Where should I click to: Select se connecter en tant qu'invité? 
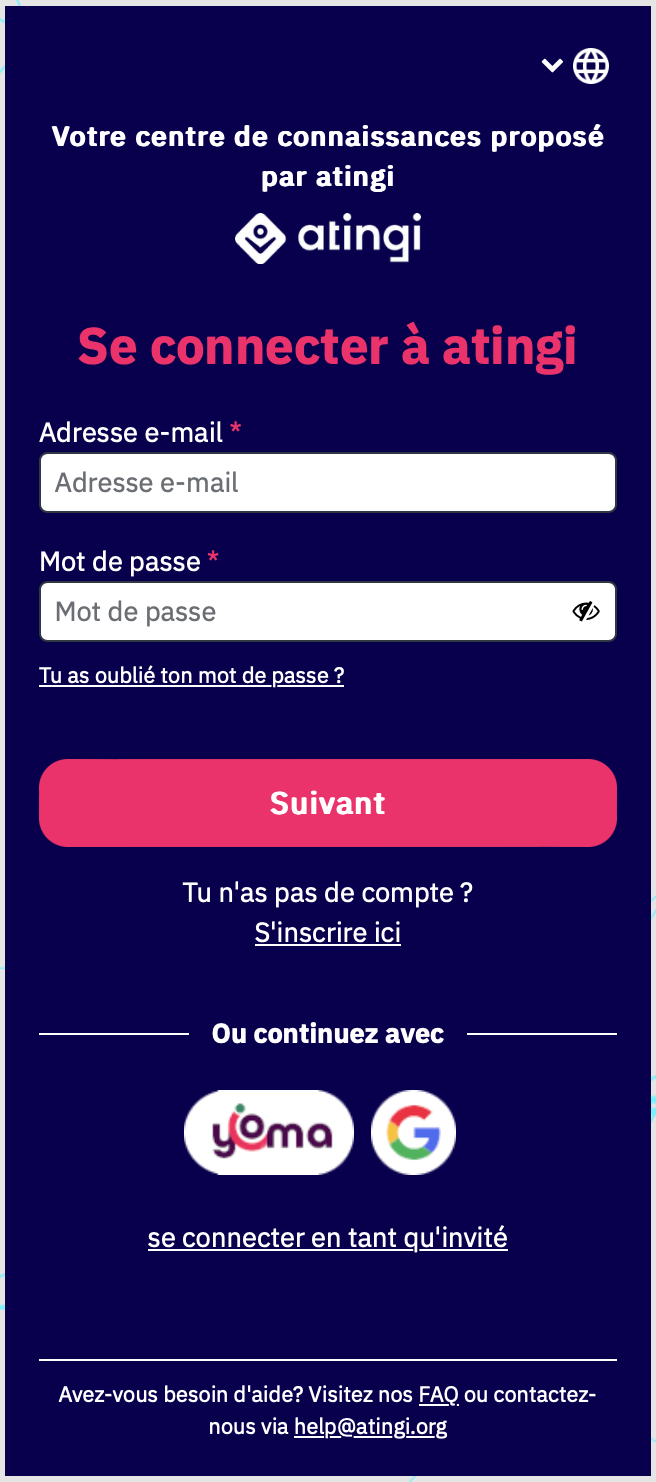click(x=328, y=1238)
